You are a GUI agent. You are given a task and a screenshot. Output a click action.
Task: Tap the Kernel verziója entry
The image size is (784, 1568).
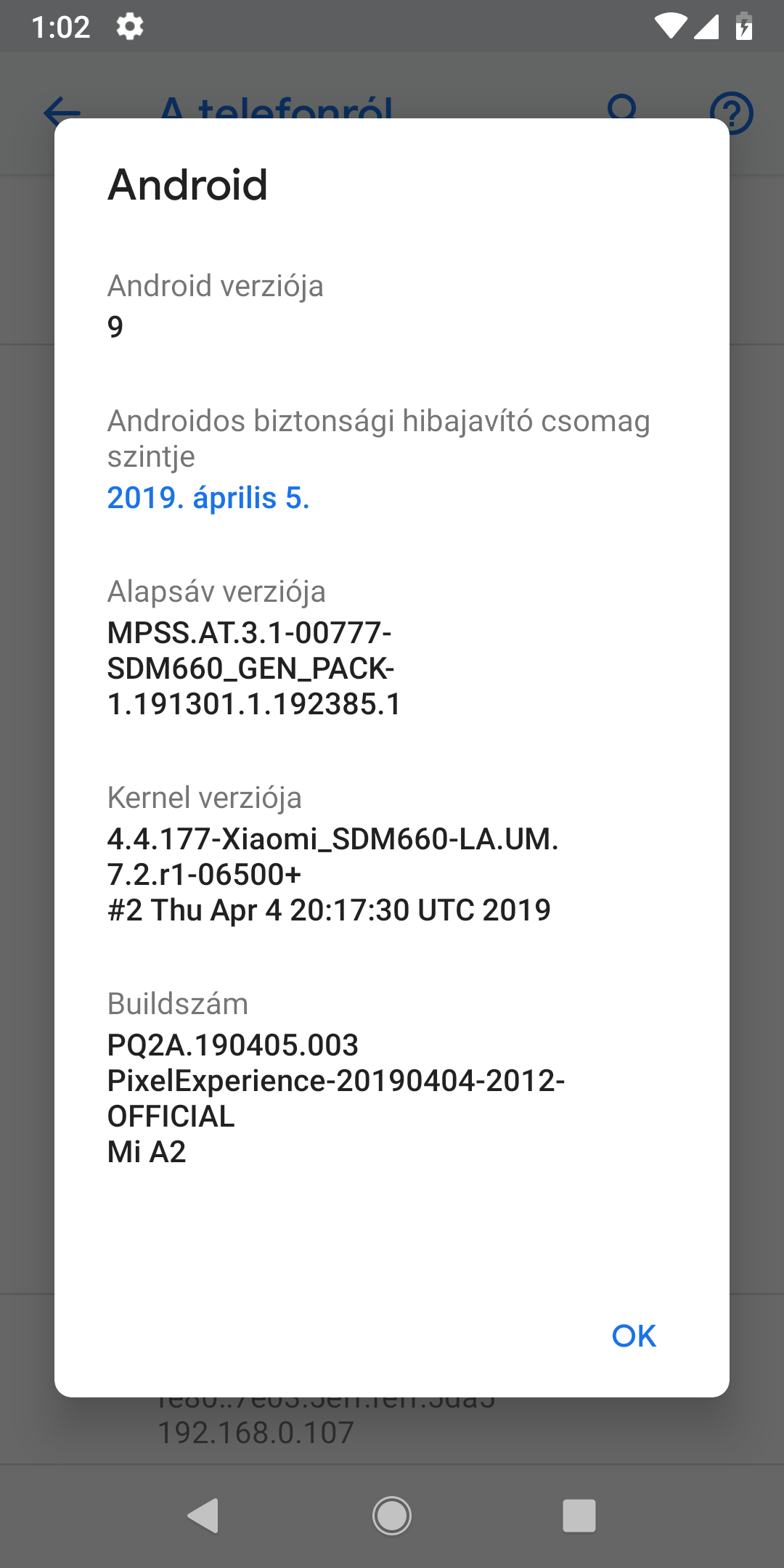tap(392, 854)
